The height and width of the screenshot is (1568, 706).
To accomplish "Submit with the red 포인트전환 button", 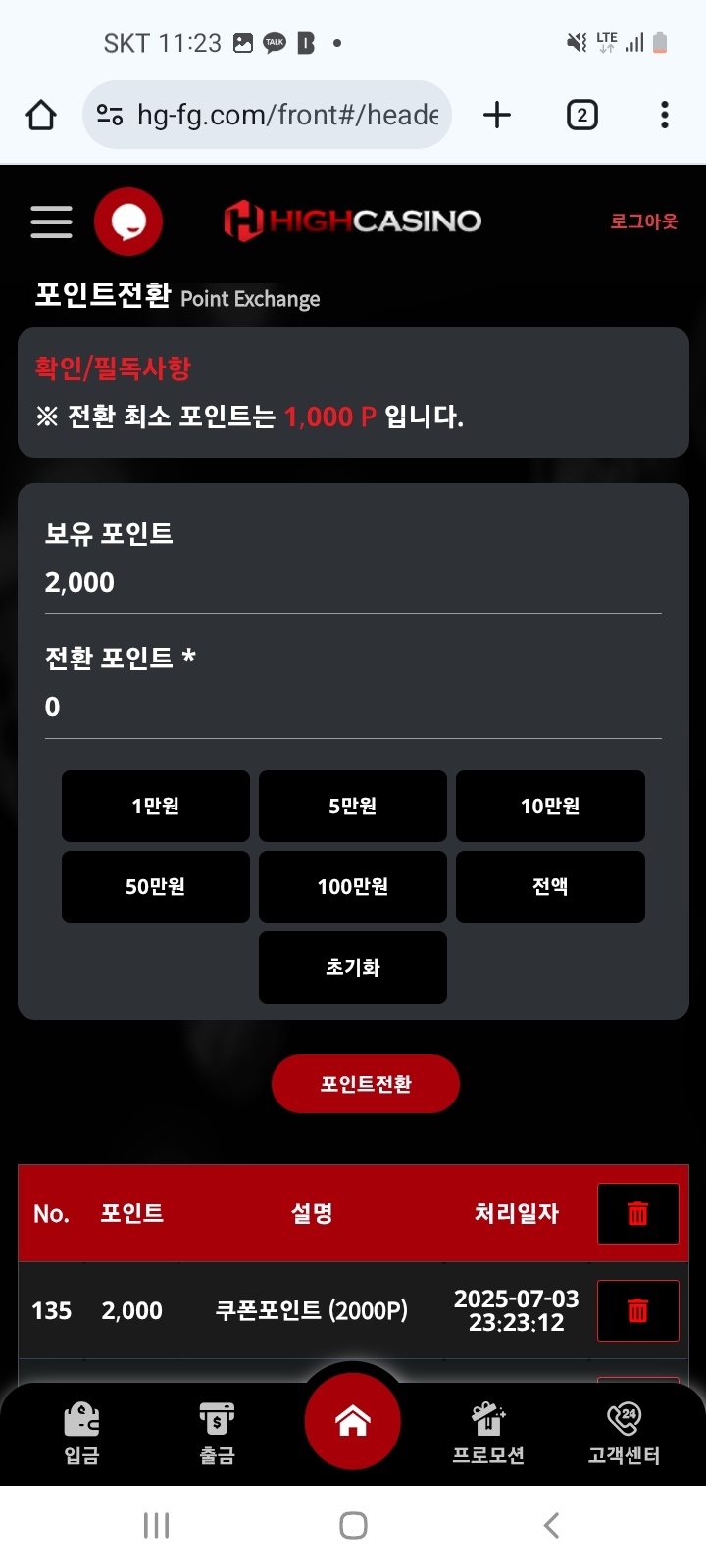I will (x=365, y=1084).
